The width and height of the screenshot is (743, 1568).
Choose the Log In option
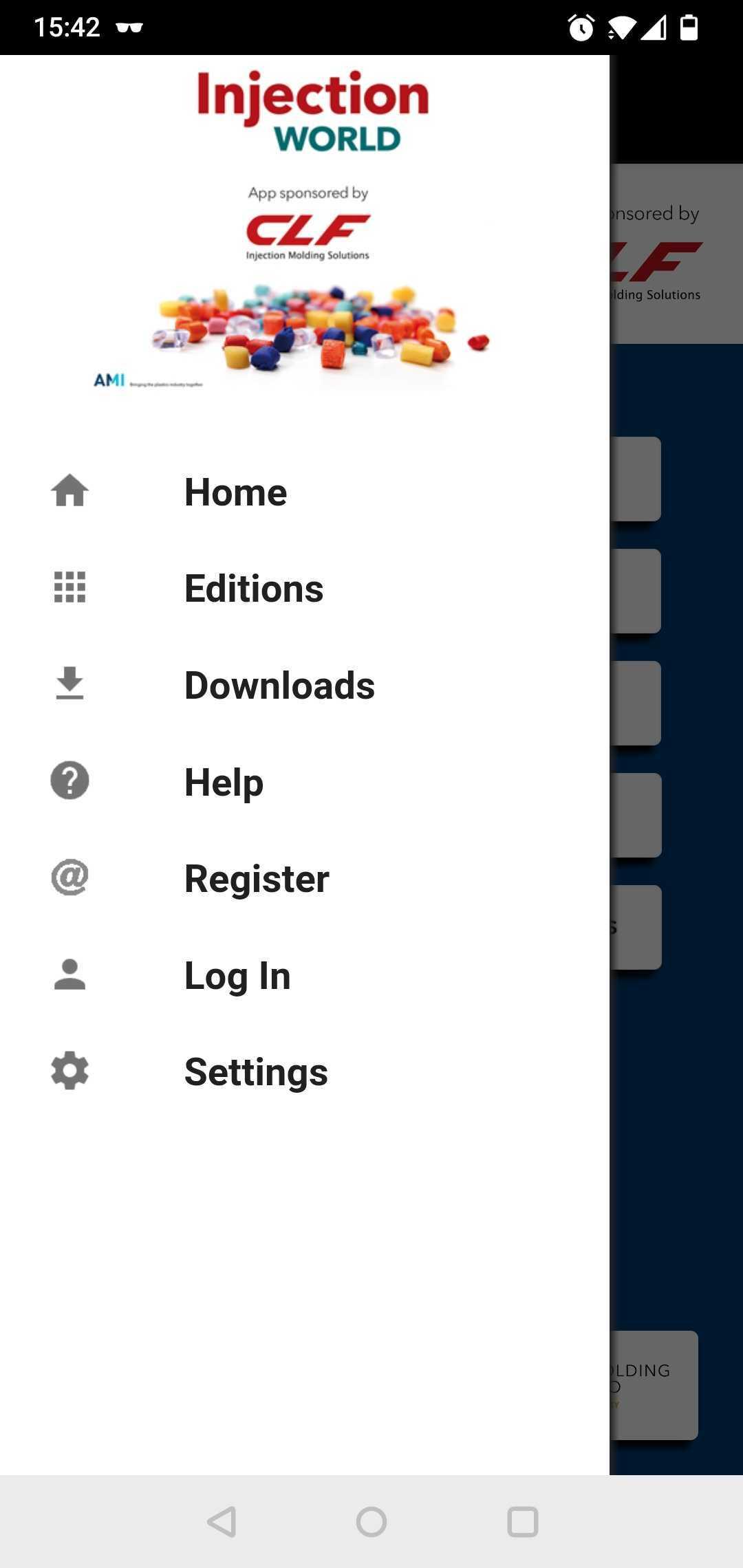[x=237, y=976]
